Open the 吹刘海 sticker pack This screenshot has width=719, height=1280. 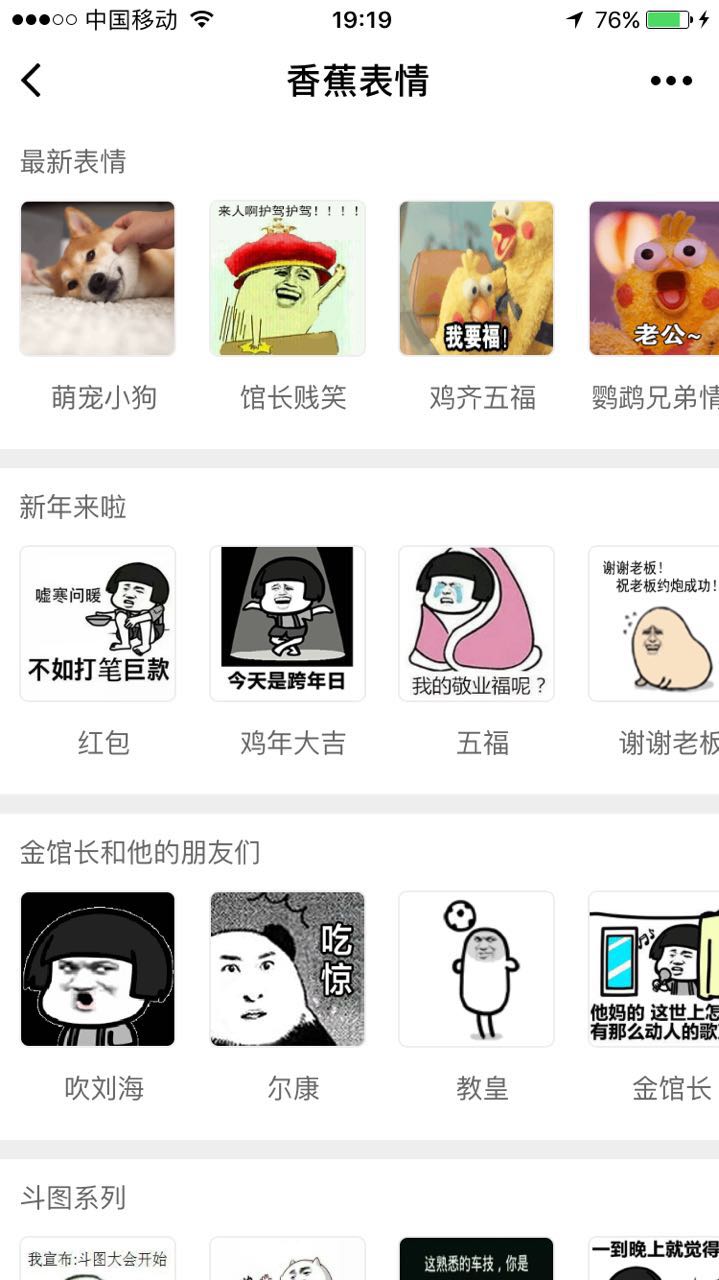pyautogui.click(x=98, y=969)
